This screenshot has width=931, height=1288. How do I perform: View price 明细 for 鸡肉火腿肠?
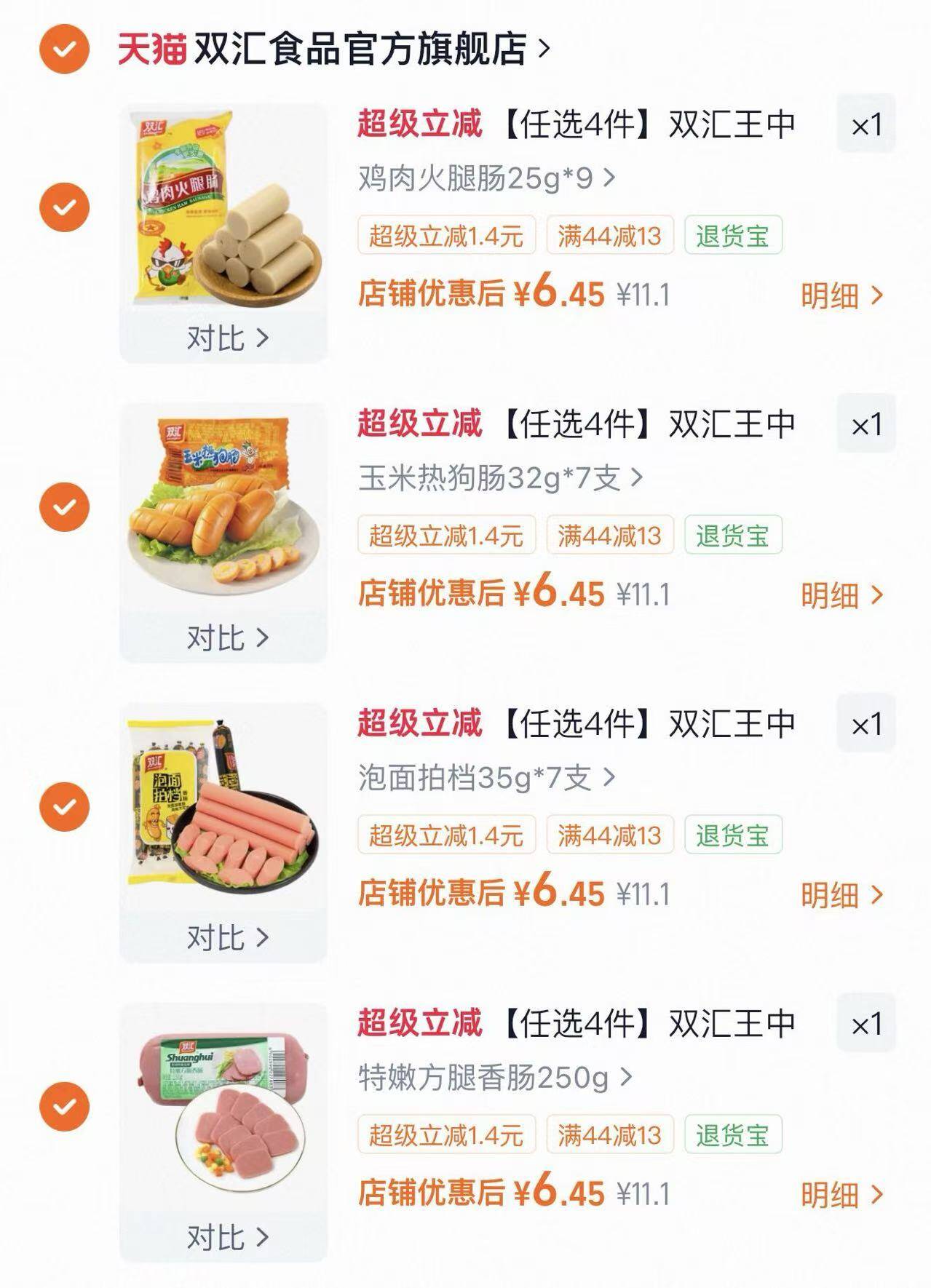(x=841, y=295)
